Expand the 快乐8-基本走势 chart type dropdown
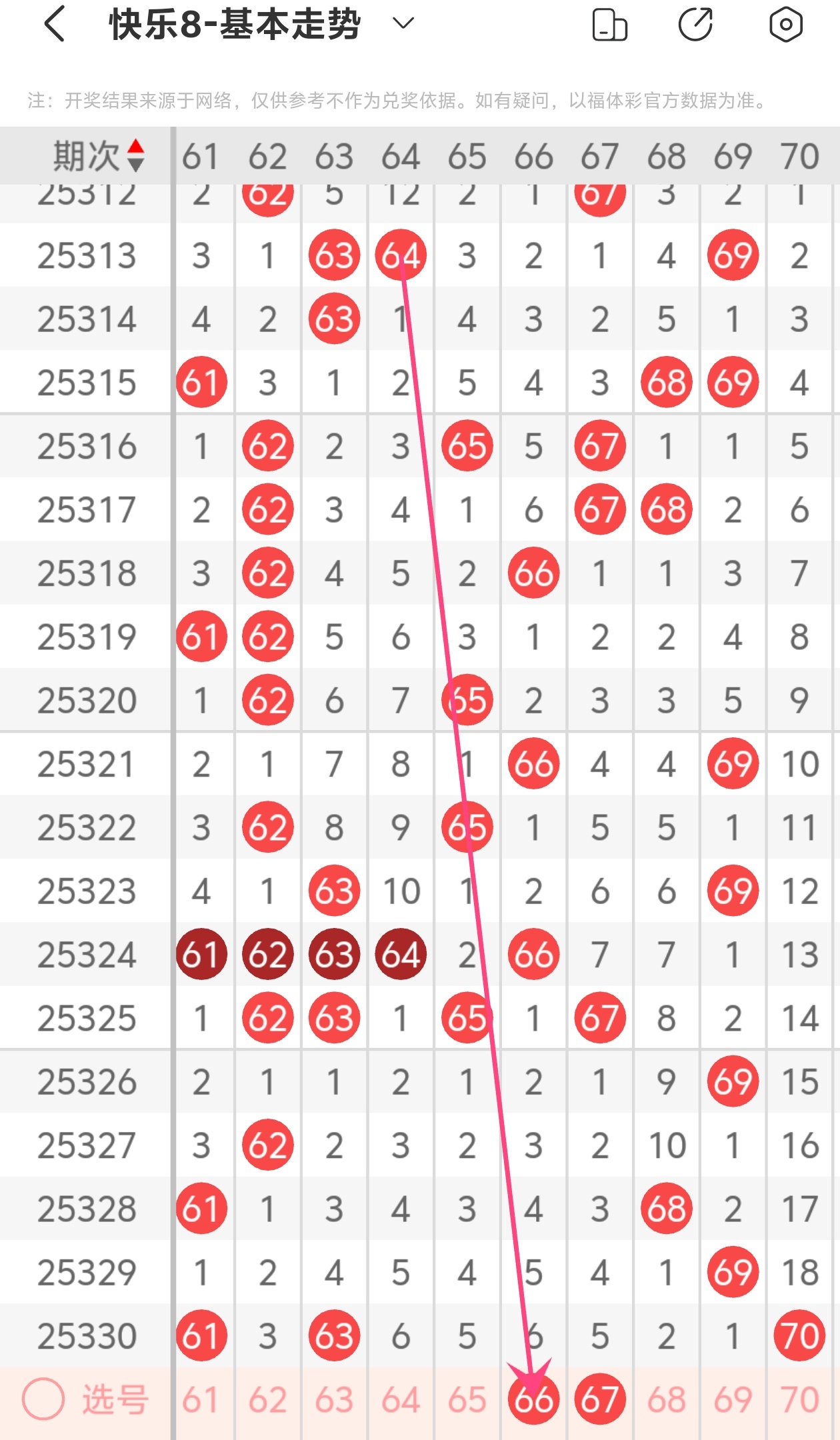Viewport: 840px width, 1440px height. [403, 25]
